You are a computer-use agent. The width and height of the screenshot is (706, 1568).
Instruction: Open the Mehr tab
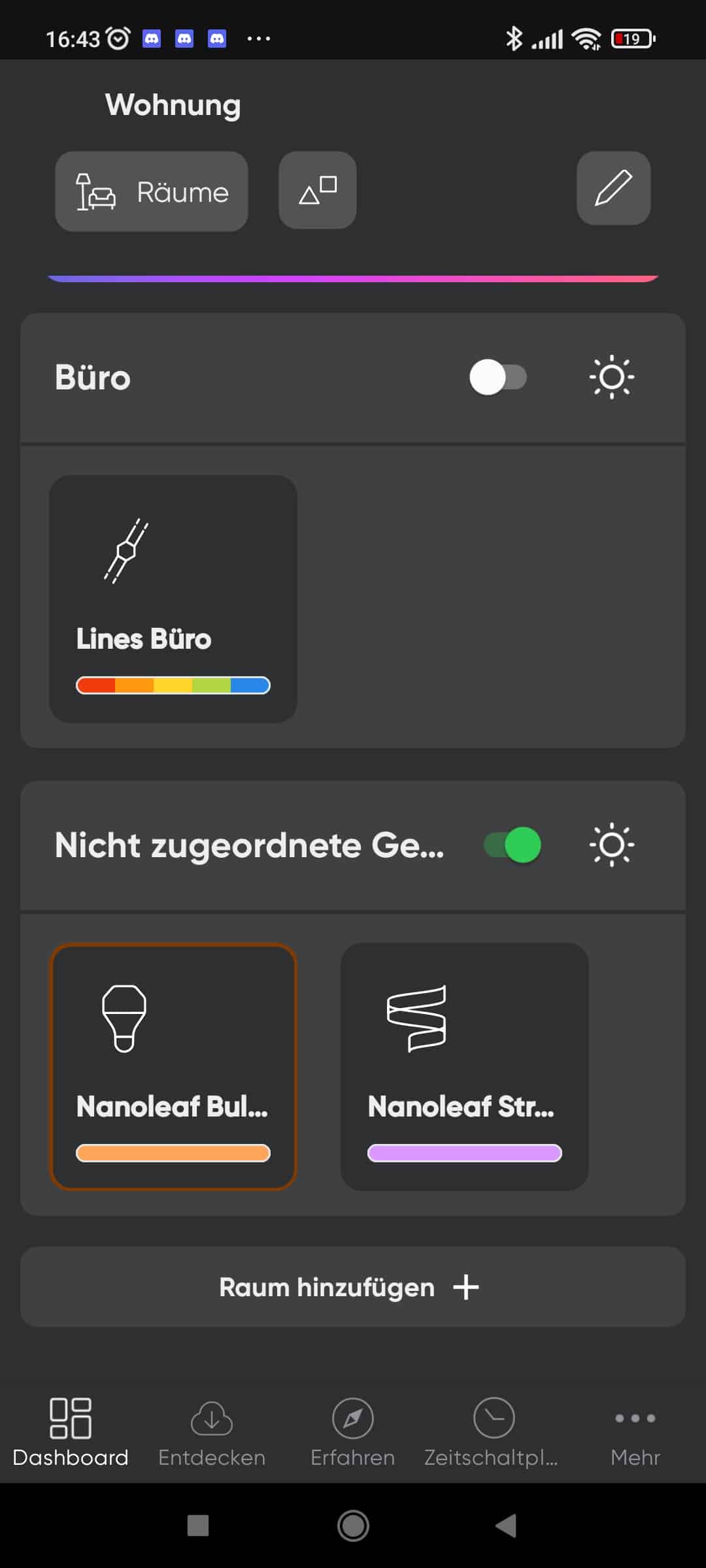(x=635, y=1431)
